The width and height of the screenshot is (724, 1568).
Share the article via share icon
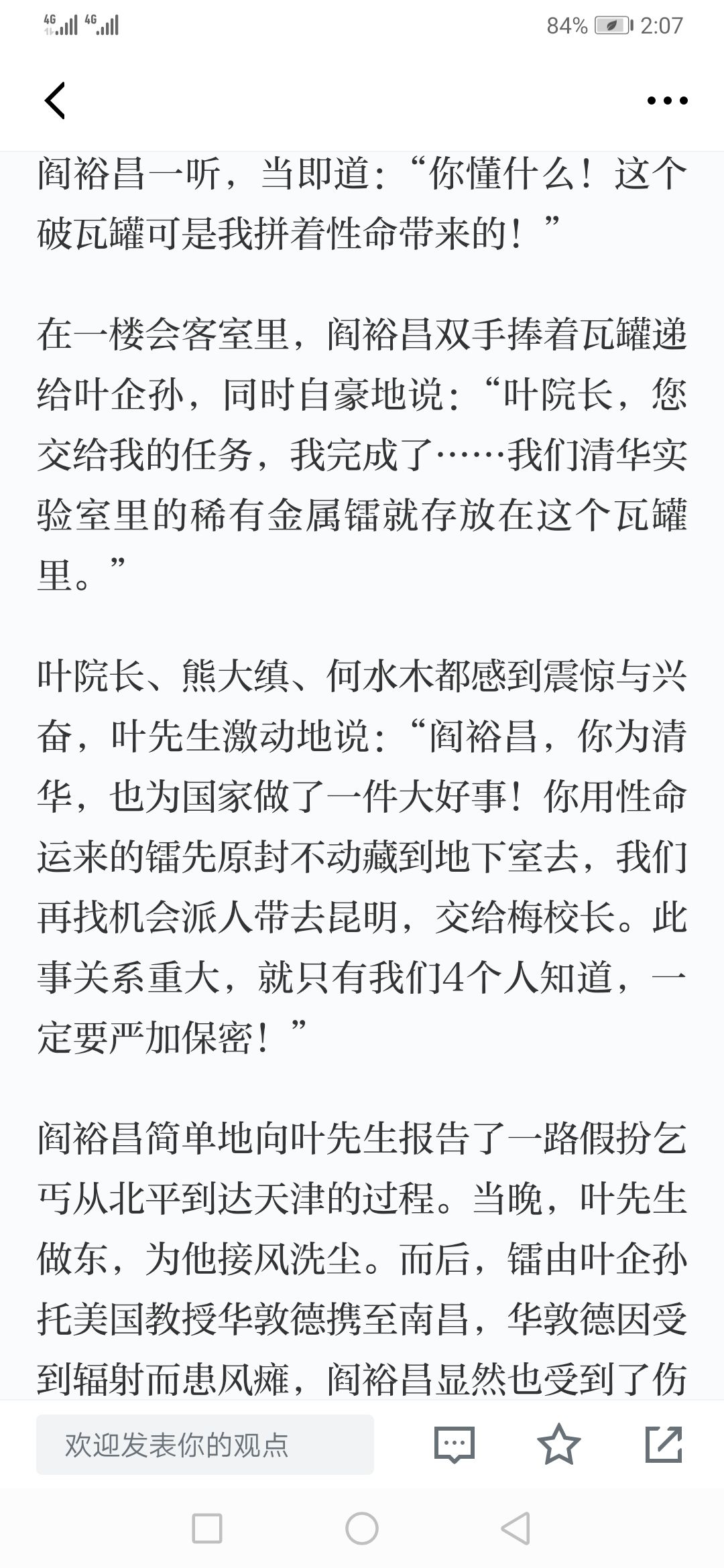[x=664, y=1444]
